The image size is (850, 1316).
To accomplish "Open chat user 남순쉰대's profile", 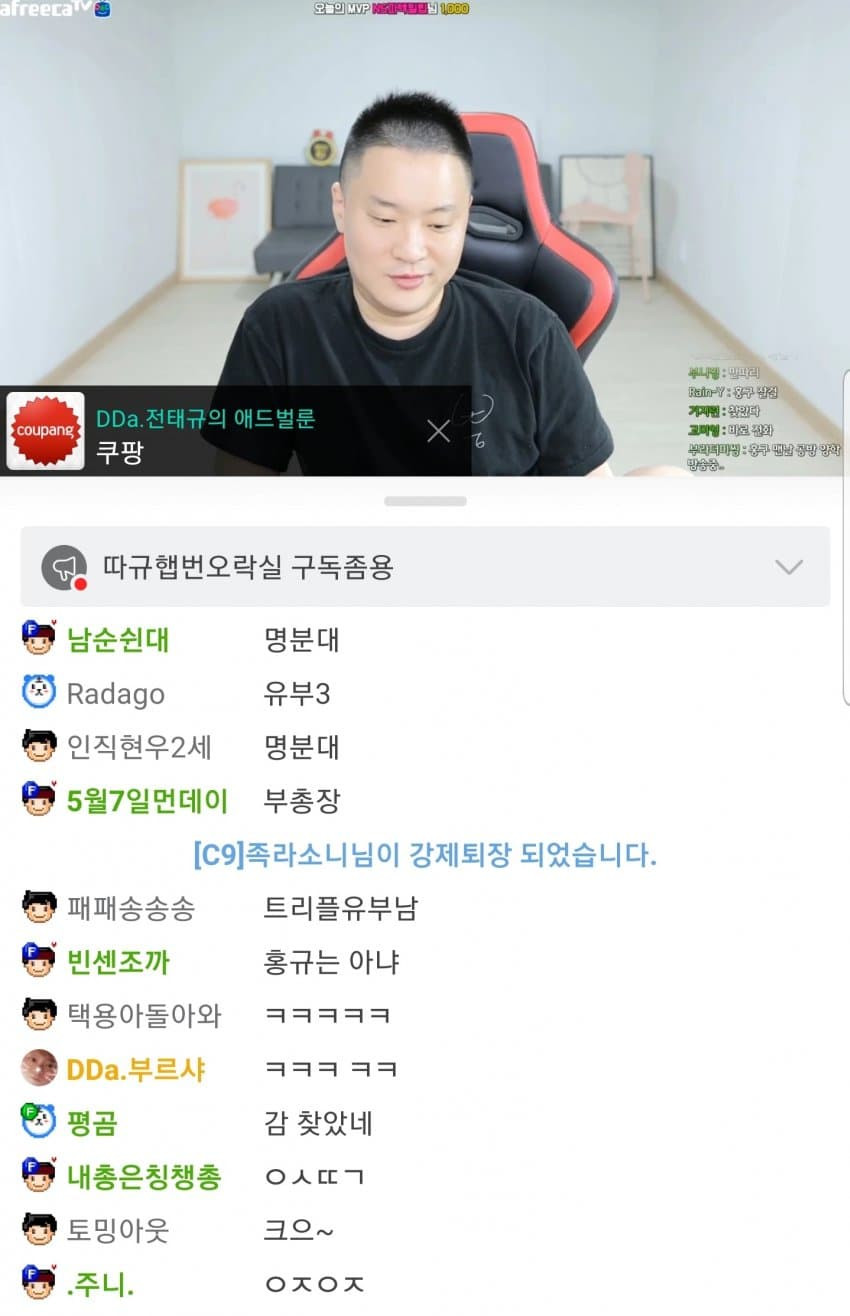I will pyautogui.click(x=117, y=640).
